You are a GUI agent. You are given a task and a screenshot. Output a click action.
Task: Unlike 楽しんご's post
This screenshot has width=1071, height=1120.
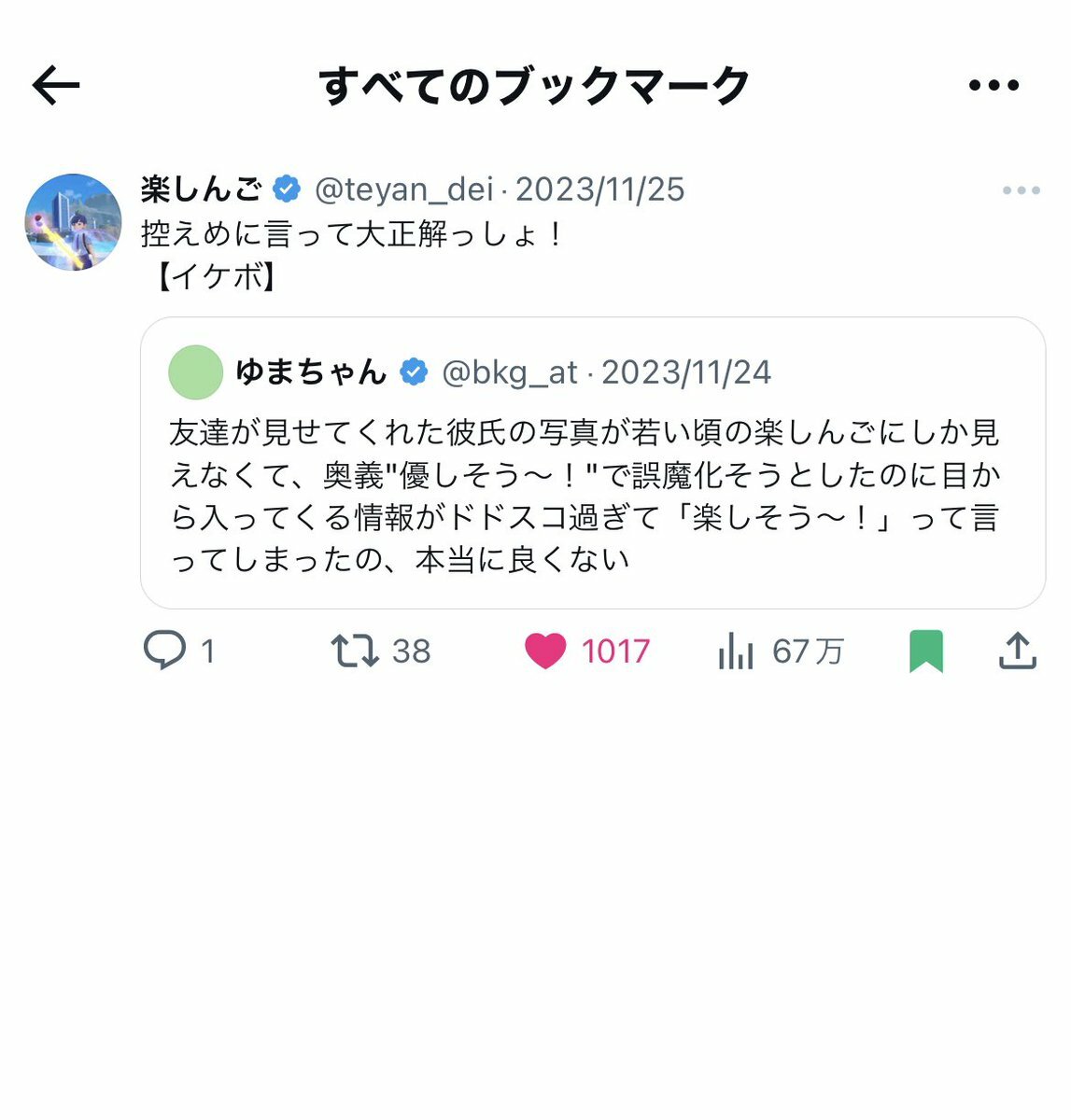[x=545, y=651]
